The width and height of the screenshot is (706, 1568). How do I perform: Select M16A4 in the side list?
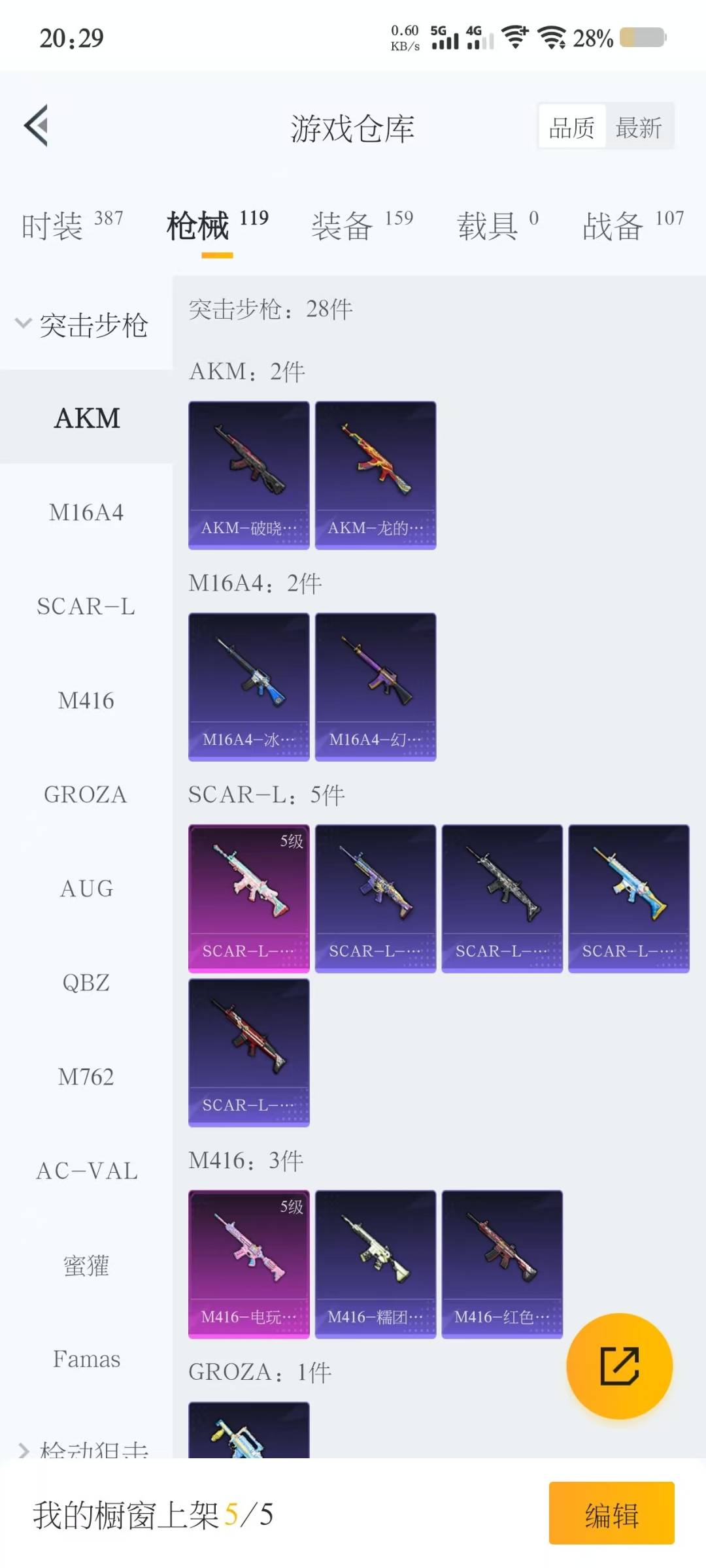(x=86, y=512)
